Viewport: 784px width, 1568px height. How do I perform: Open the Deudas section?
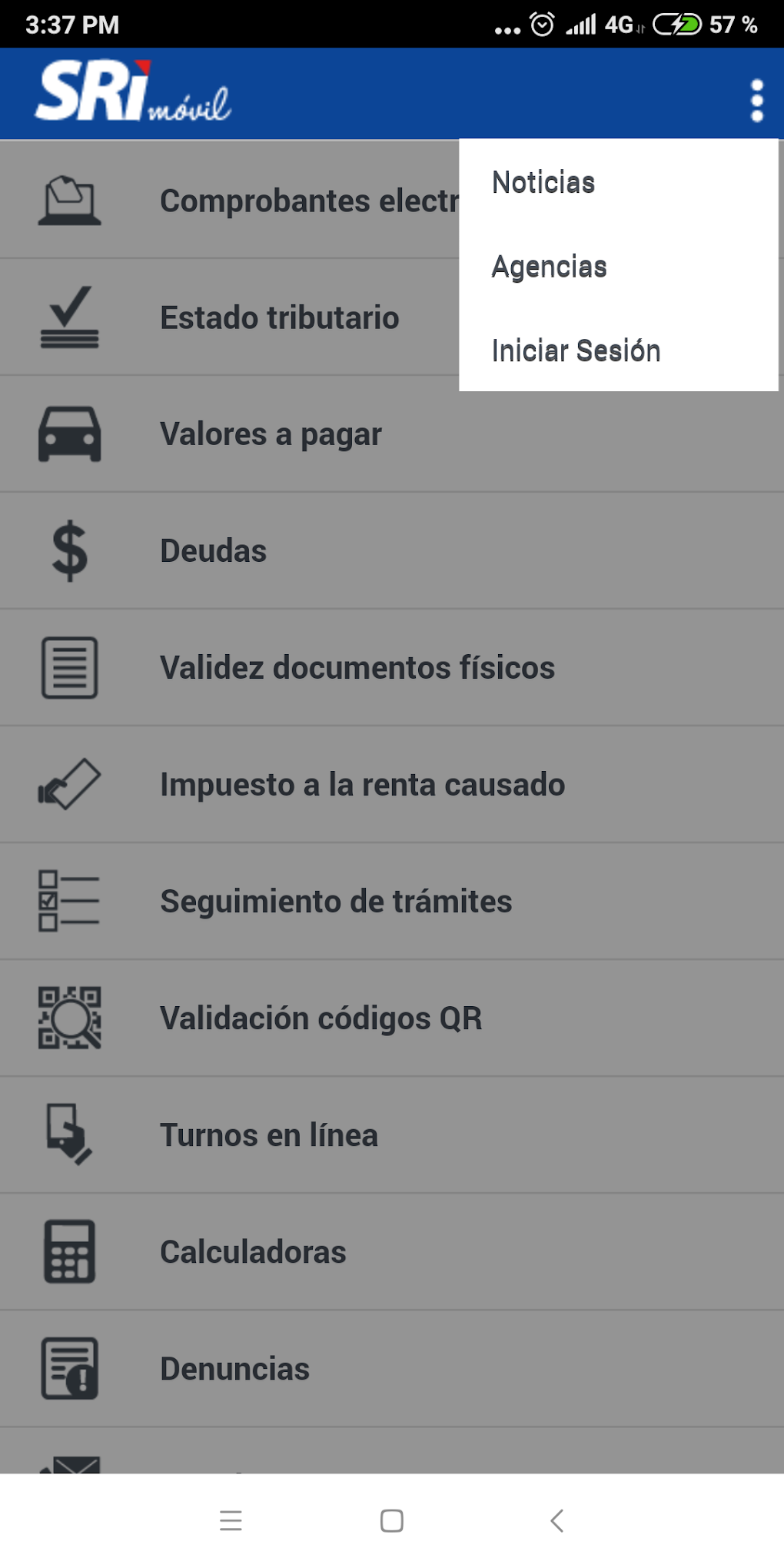pos(214,551)
